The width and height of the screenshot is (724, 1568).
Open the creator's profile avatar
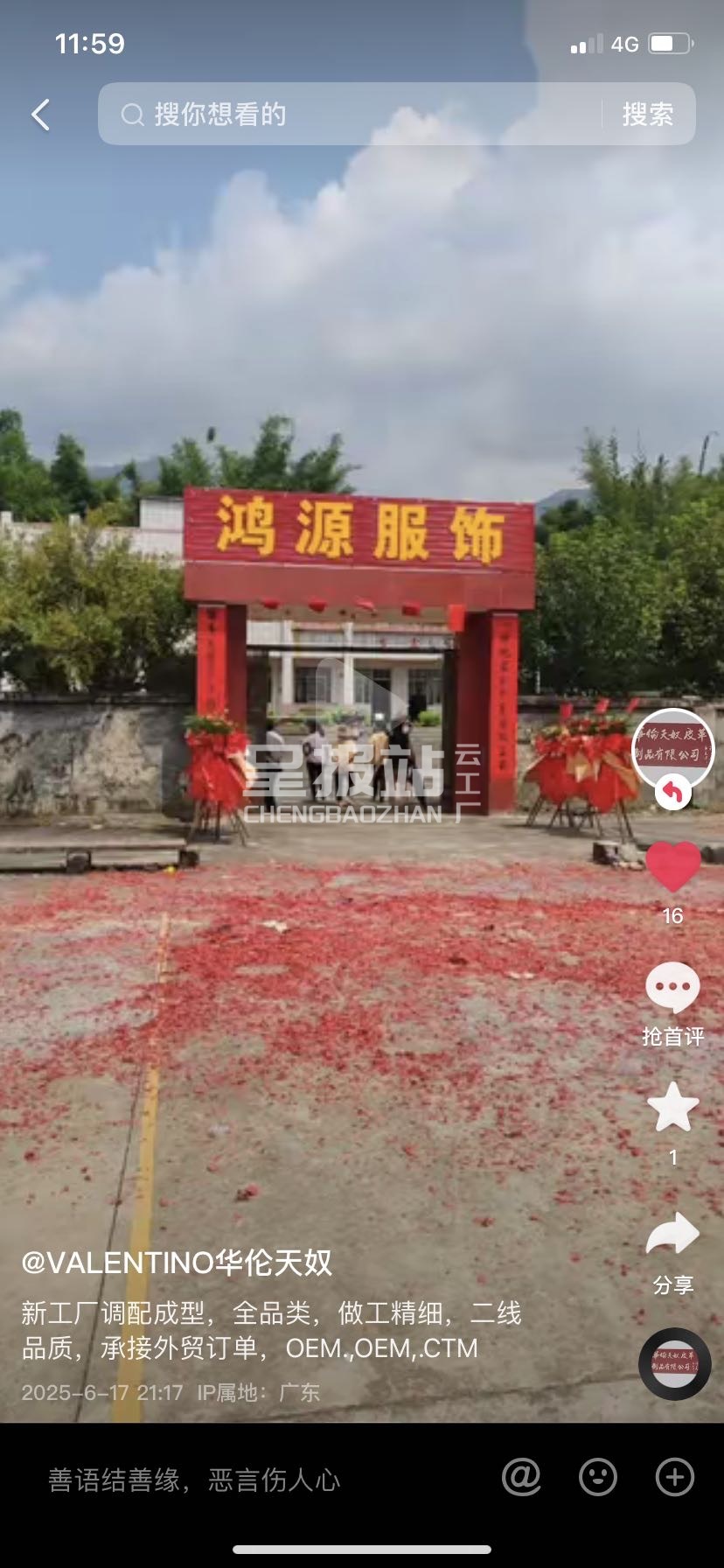click(x=672, y=749)
